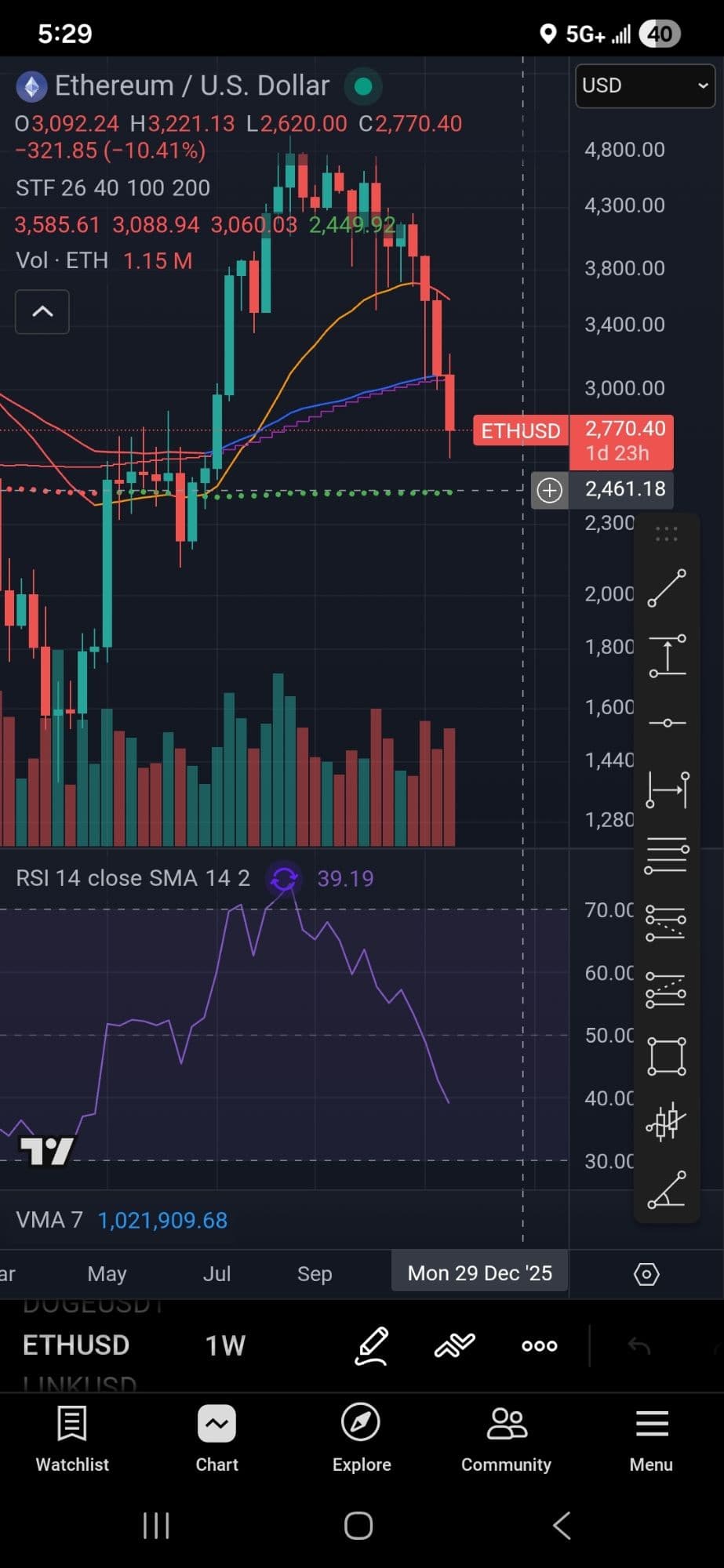
Task: Open the three-circle more options menu
Action: [540, 1346]
